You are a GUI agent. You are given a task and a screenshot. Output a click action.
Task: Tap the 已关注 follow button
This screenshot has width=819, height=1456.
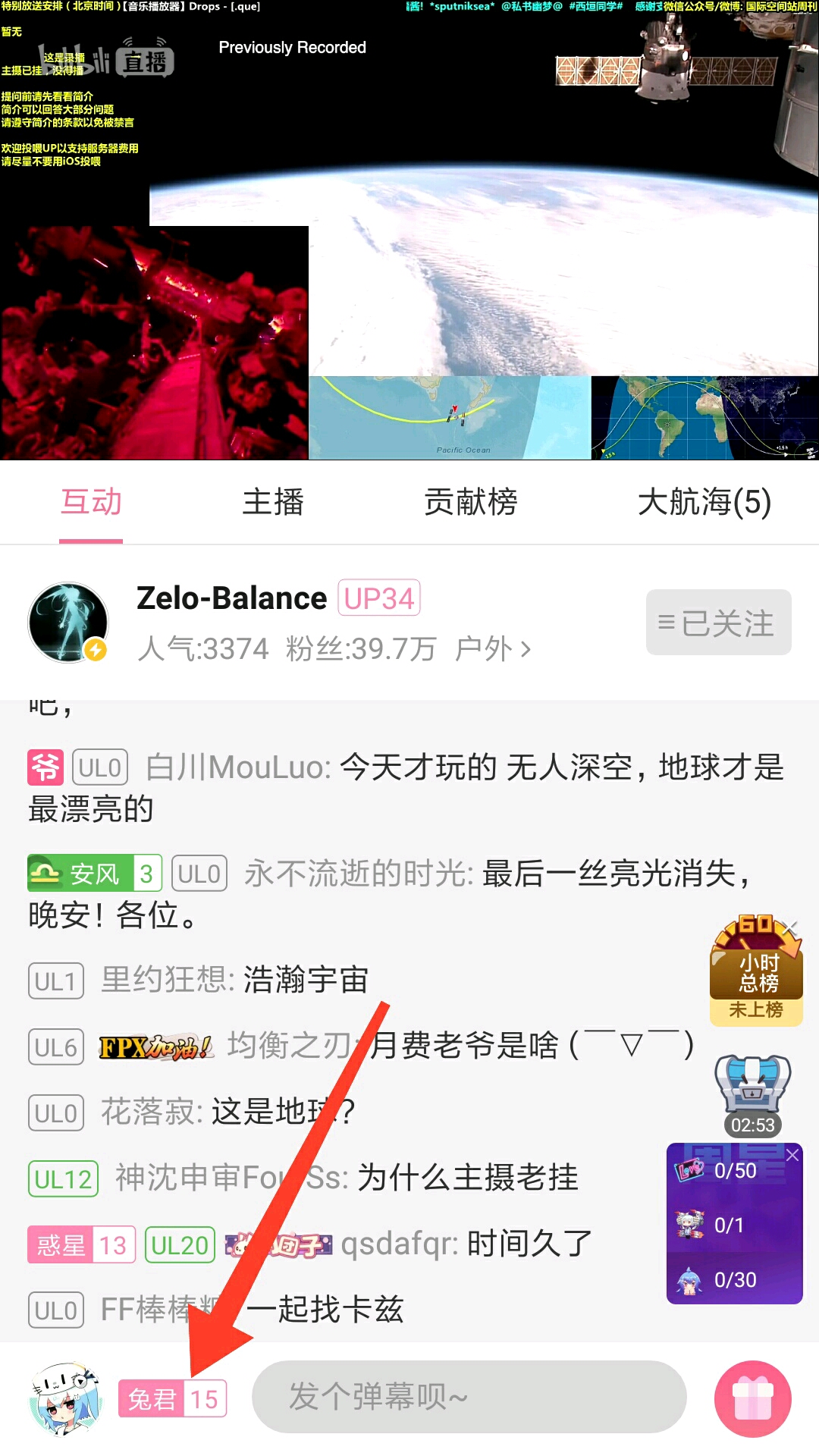click(x=718, y=623)
